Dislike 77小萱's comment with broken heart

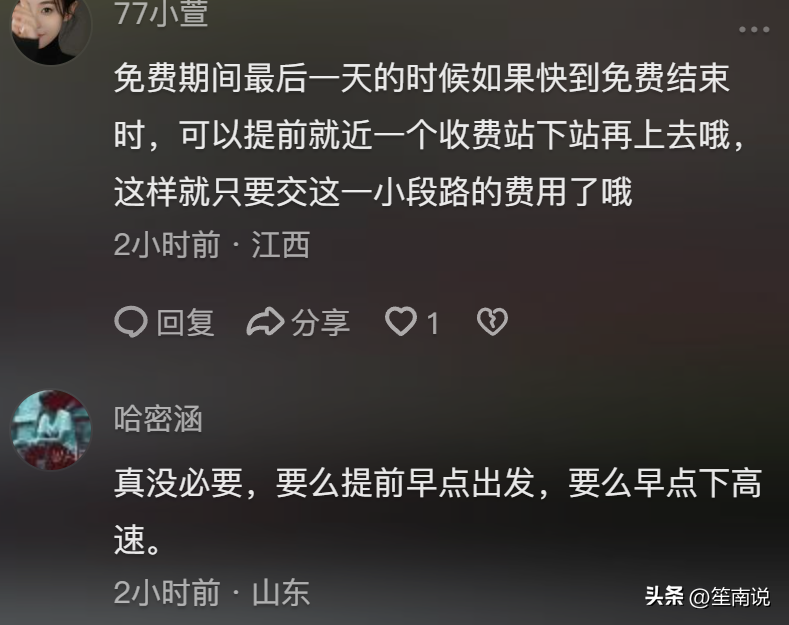[x=492, y=322]
